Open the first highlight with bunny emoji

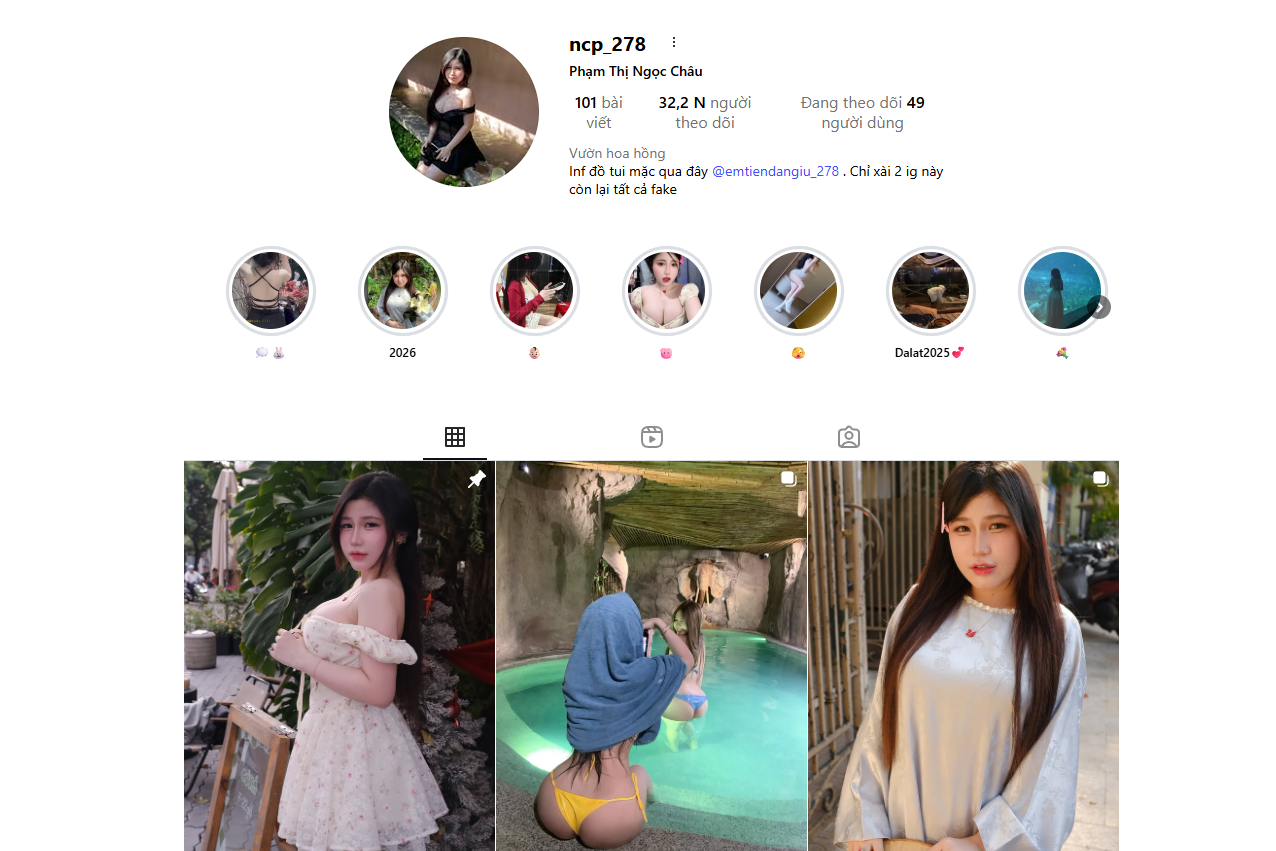click(271, 292)
